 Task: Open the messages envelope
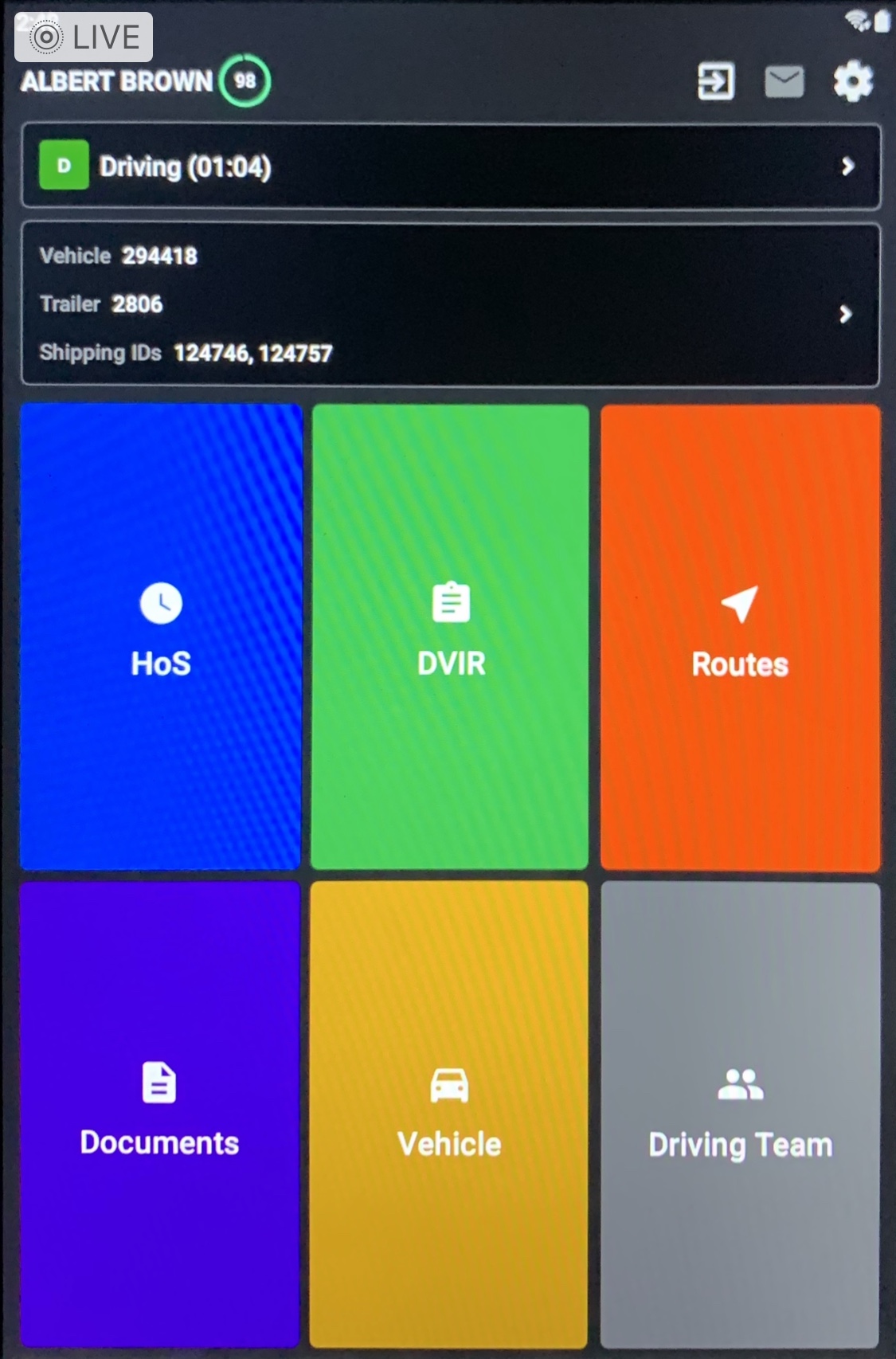[784, 81]
